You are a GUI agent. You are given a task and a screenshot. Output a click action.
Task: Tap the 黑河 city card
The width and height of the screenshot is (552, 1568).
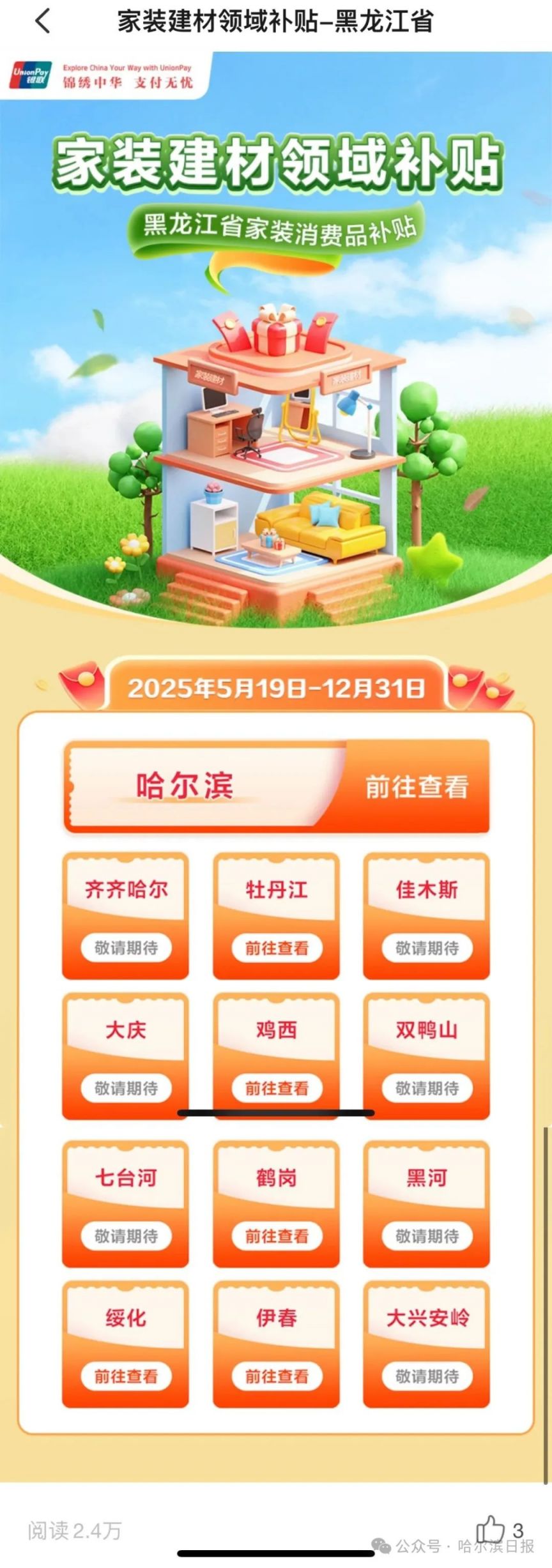(426, 1203)
